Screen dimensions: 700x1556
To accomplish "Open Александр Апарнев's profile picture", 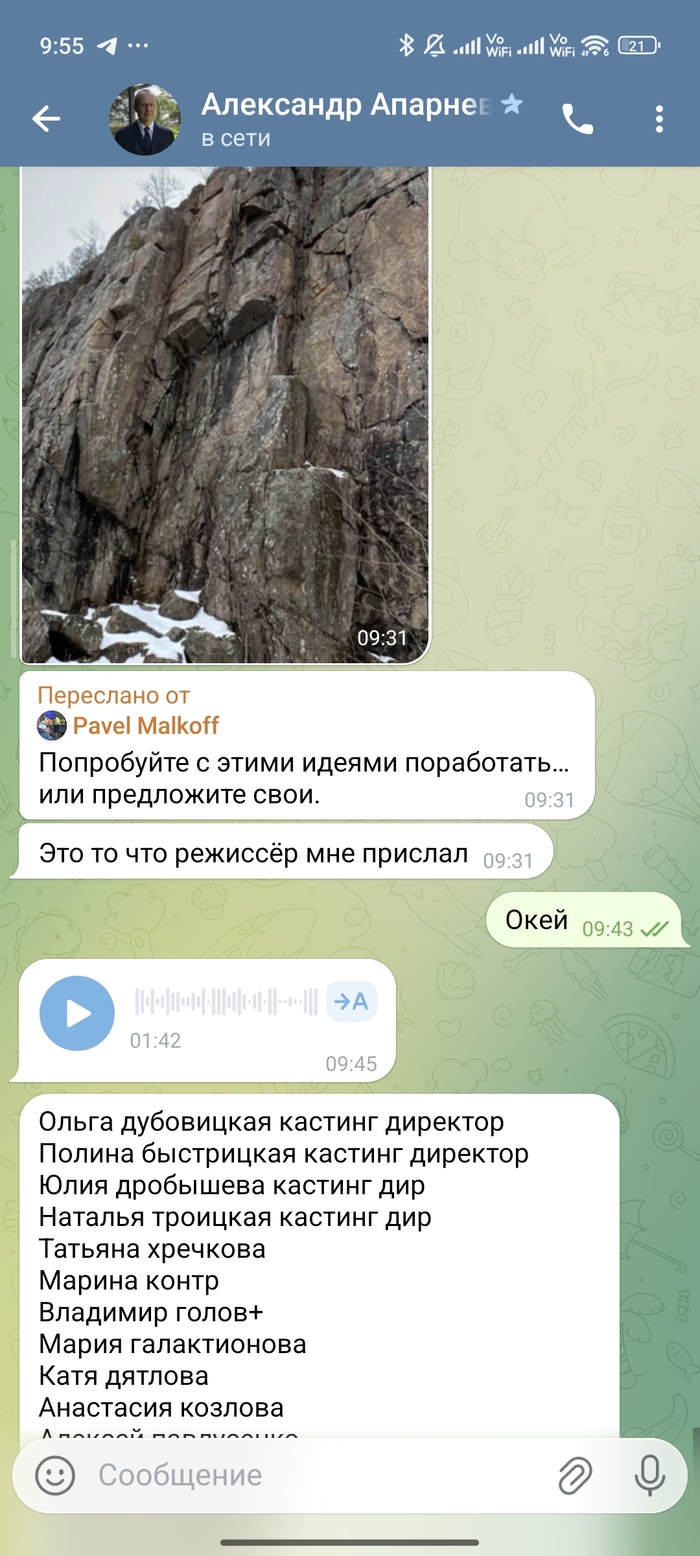I will pos(145,119).
